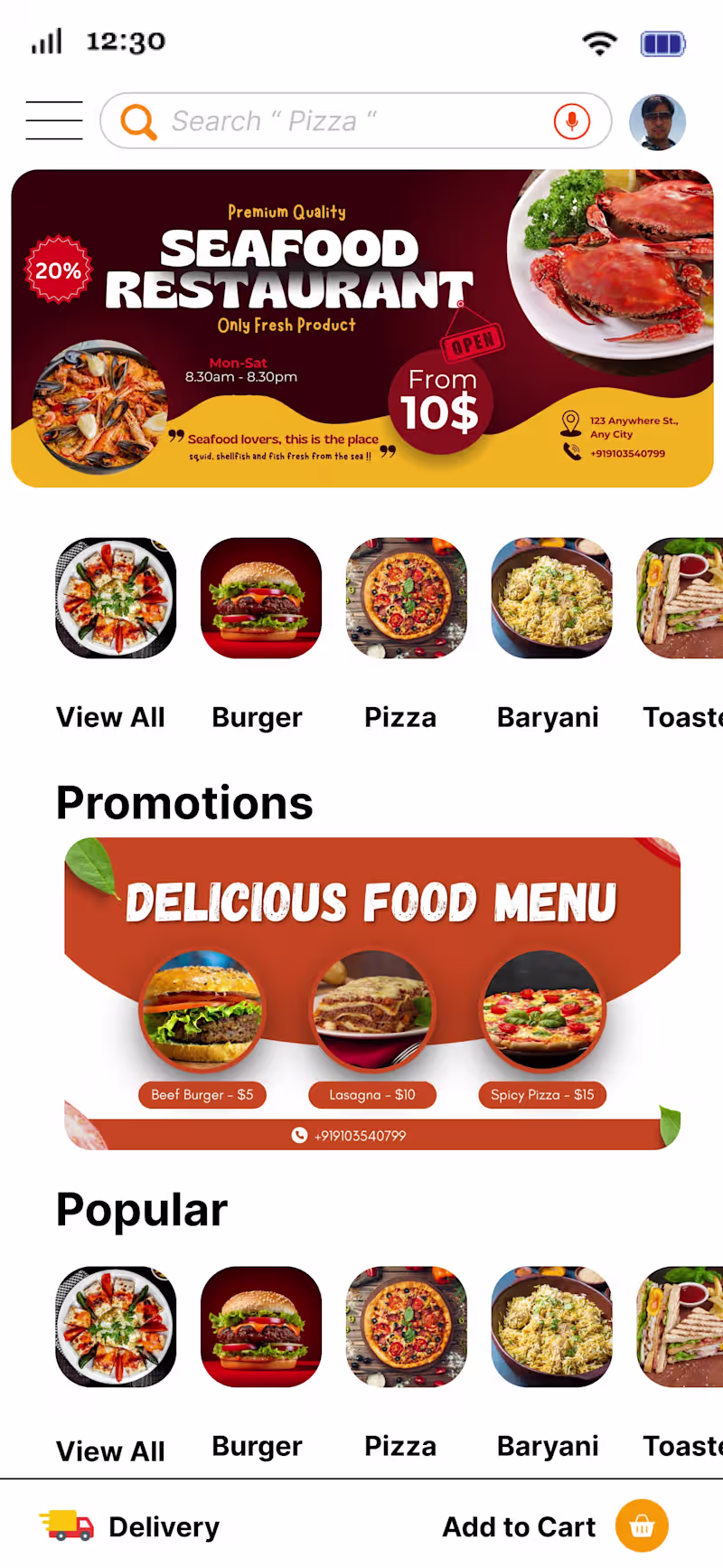Tap the phone icon in the Promotions banner
723x1568 pixels.
(299, 1135)
